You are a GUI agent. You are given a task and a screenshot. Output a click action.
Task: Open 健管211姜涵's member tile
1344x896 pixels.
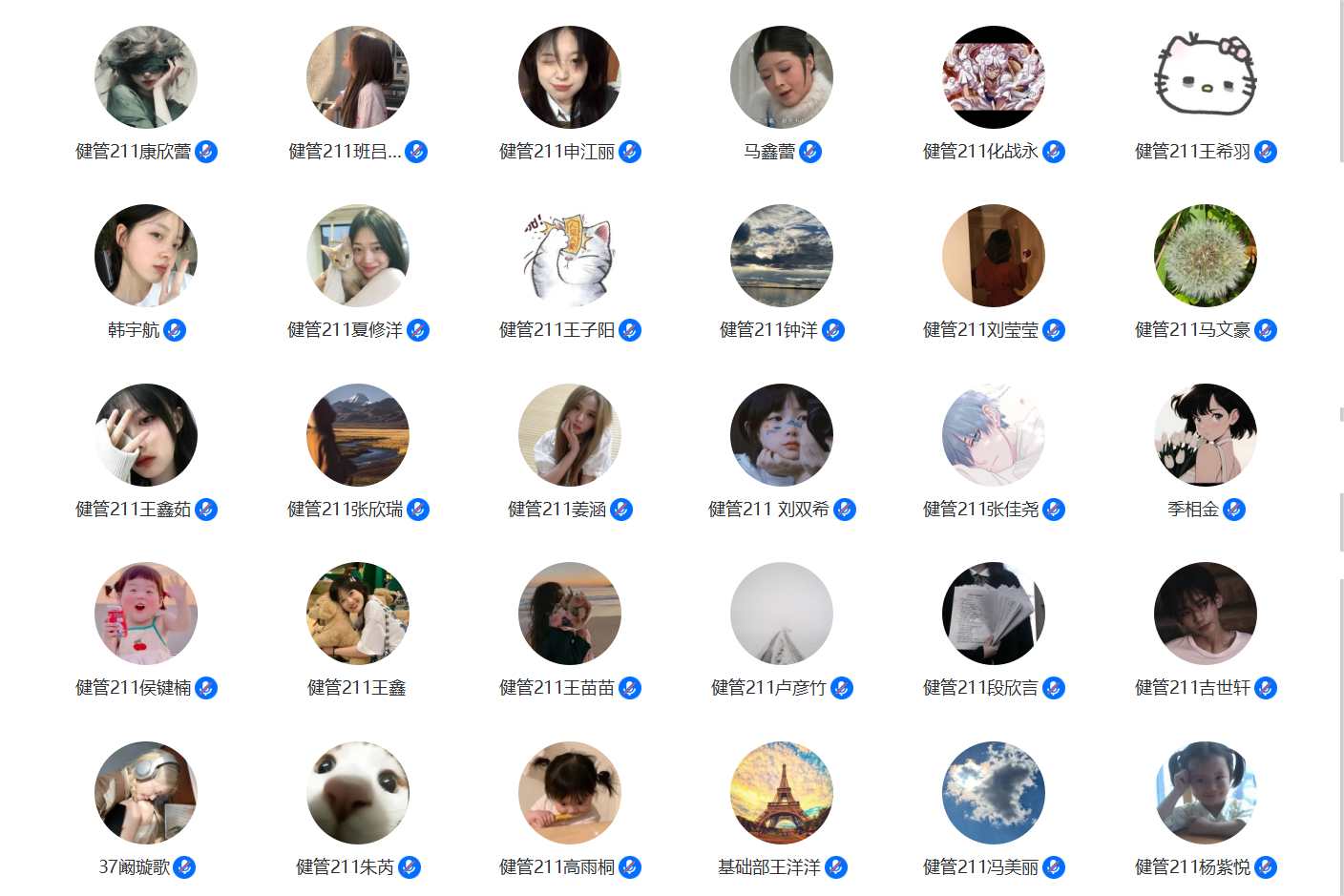tap(570, 435)
